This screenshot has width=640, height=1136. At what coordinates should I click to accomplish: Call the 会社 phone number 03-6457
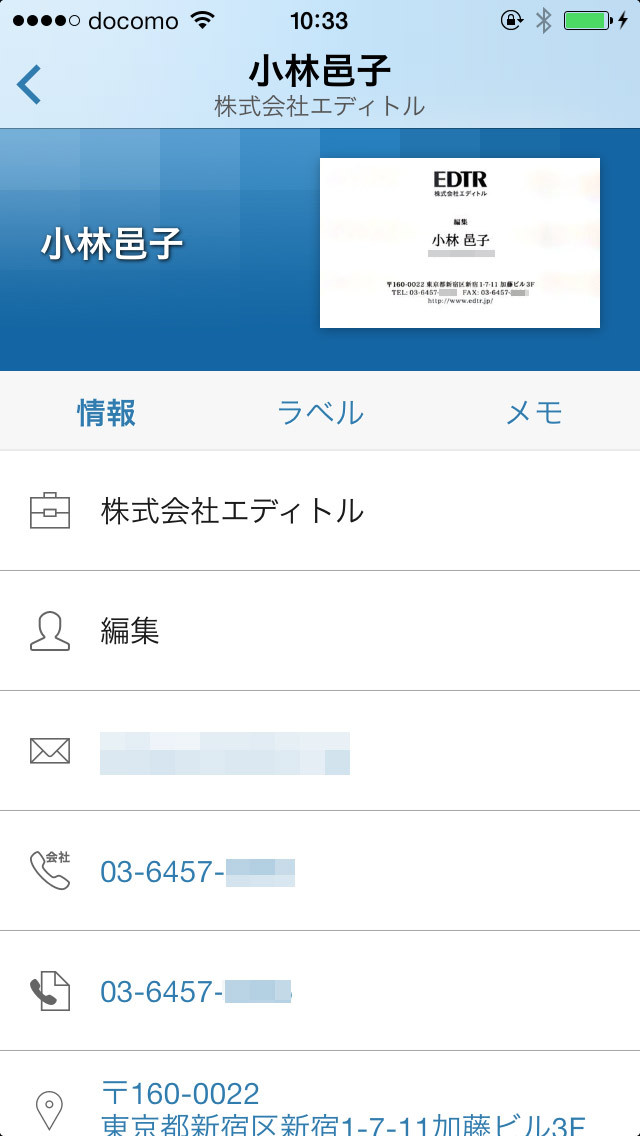tap(197, 872)
